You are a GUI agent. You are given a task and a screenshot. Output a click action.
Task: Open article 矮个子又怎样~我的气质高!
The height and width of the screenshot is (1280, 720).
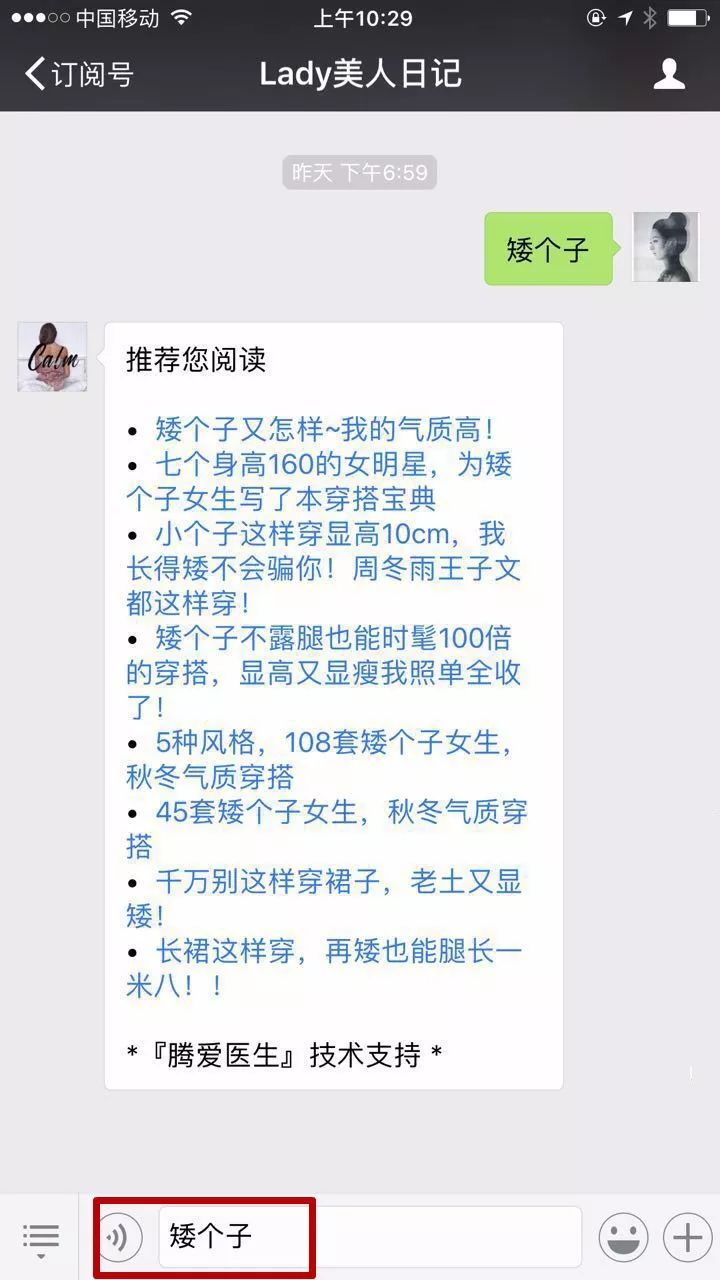click(x=324, y=430)
